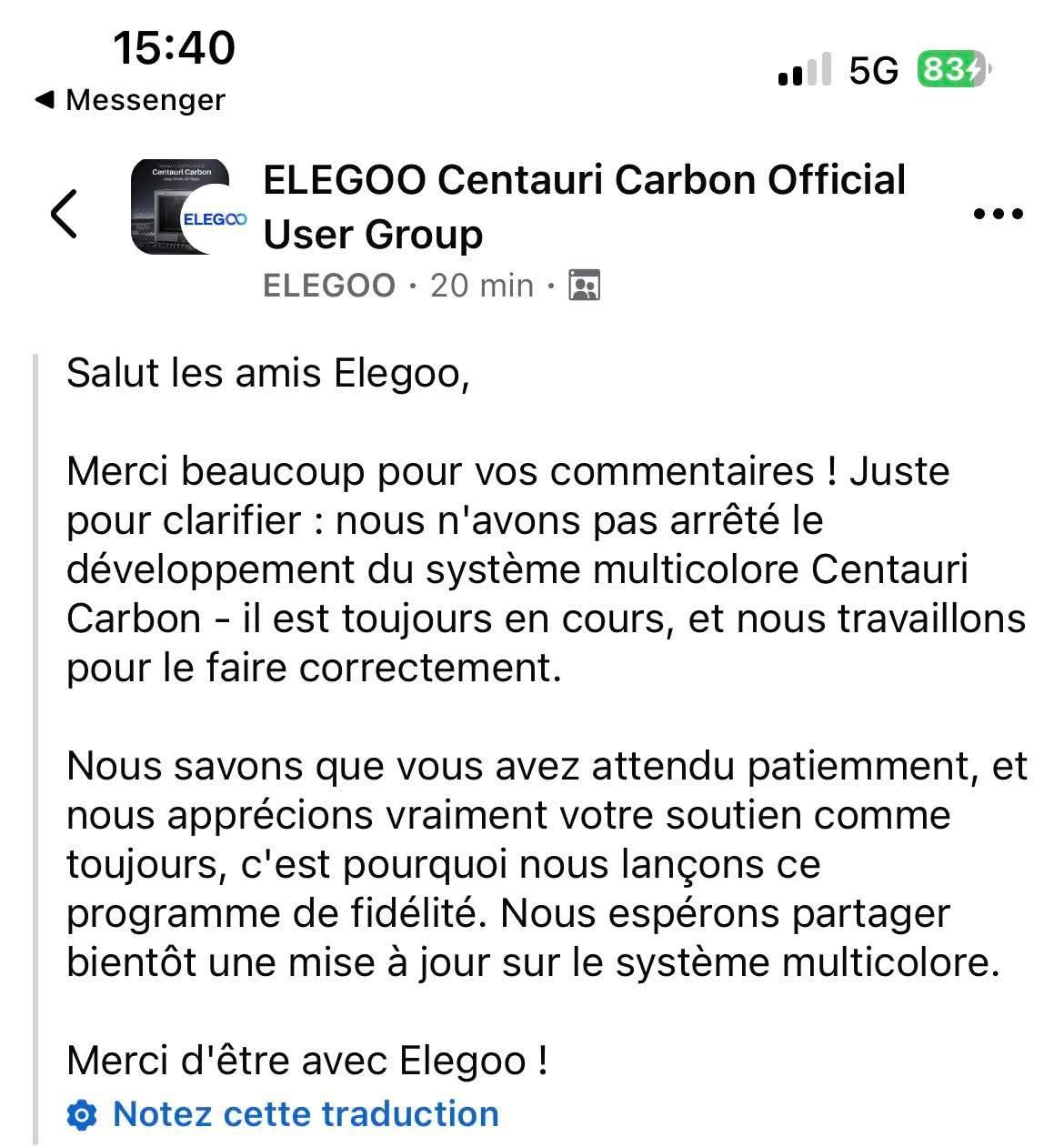Tap the ELEGOO group avatar
1064x1147 pixels.
(x=182, y=207)
